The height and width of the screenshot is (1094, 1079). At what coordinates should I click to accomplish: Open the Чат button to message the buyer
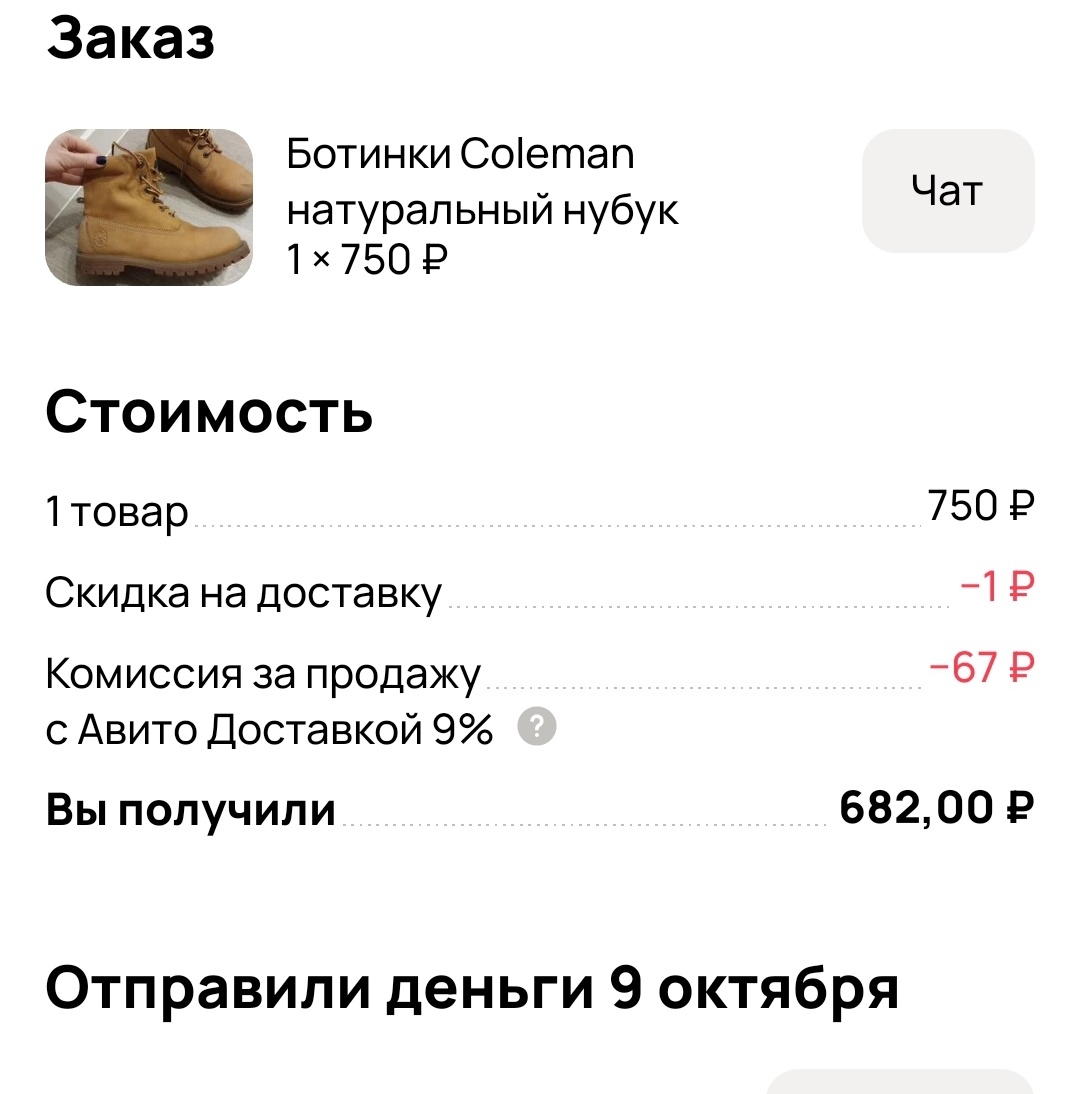pos(946,190)
